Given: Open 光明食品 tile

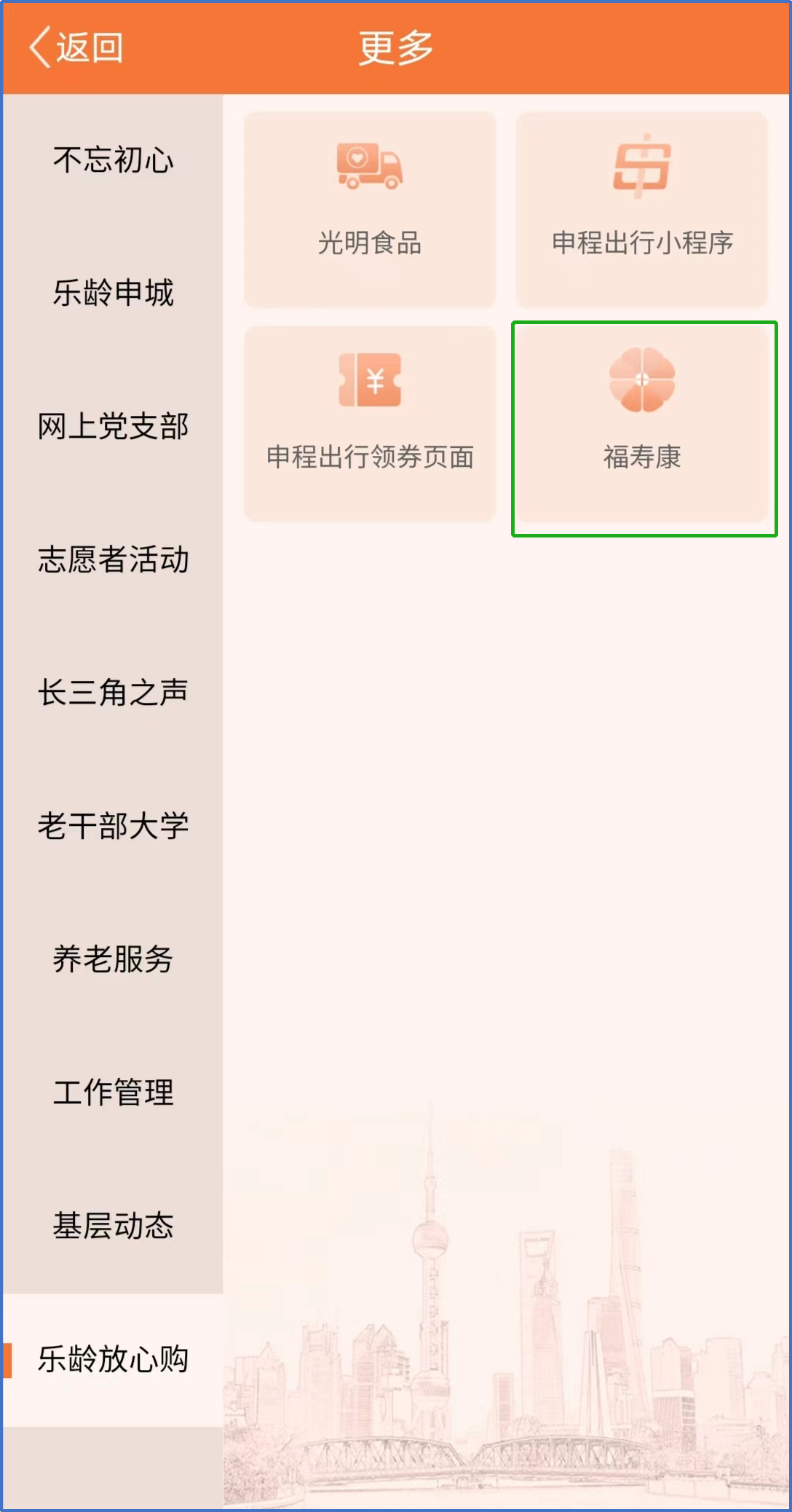Looking at the screenshot, I should pyautogui.click(x=370, y=210).
